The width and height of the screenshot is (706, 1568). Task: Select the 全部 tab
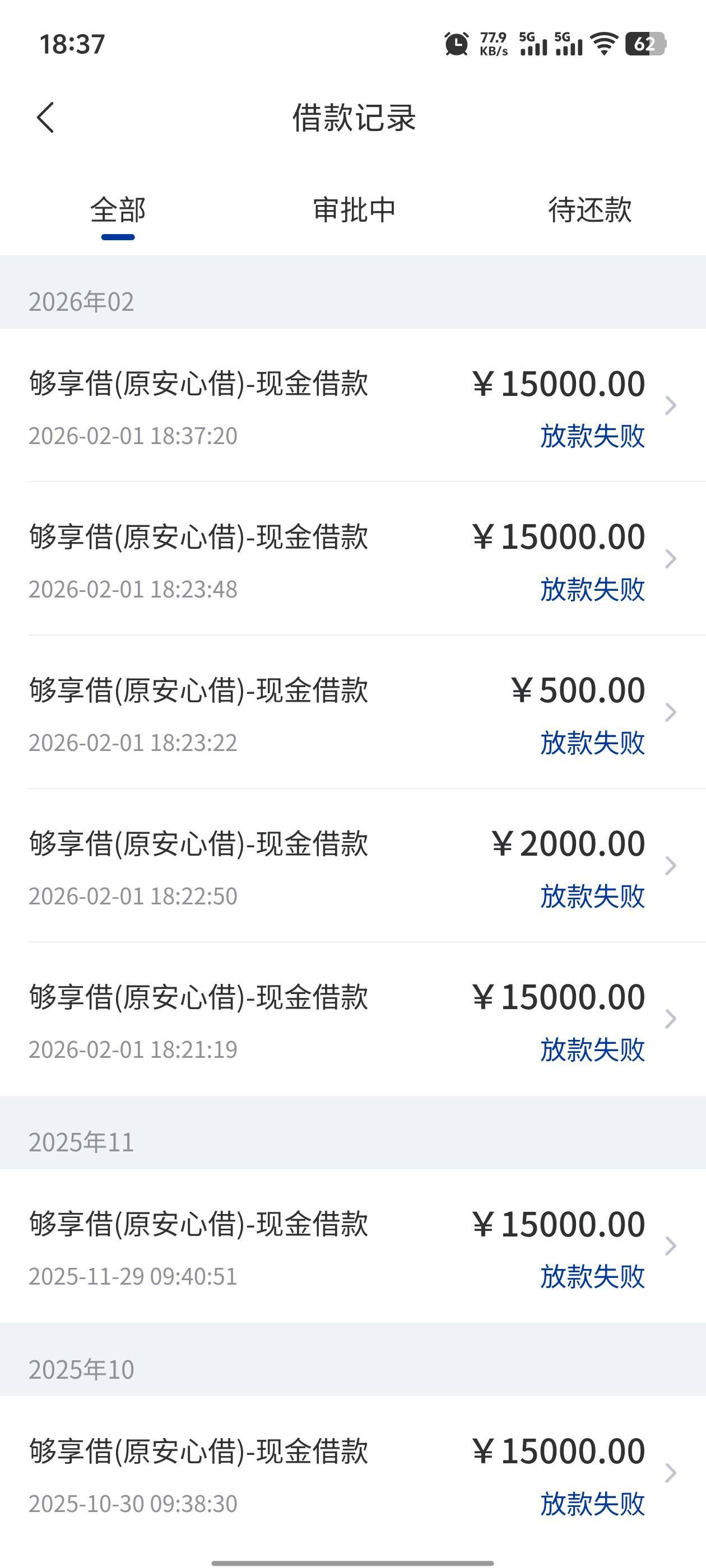(x=118, y=211)
